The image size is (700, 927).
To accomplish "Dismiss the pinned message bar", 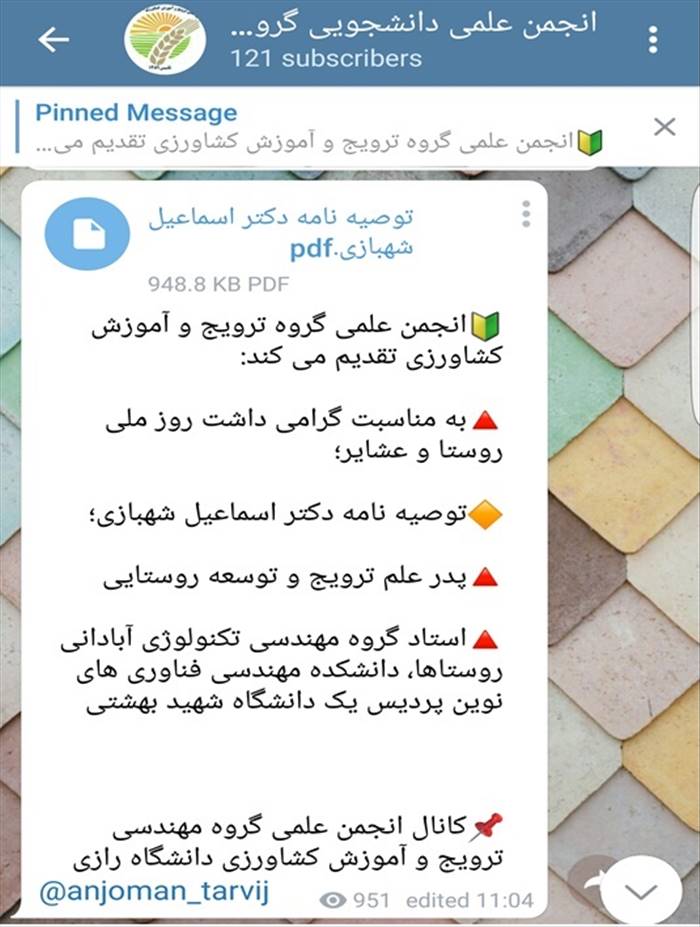I will pyautogui.click(x=664, y=127).
